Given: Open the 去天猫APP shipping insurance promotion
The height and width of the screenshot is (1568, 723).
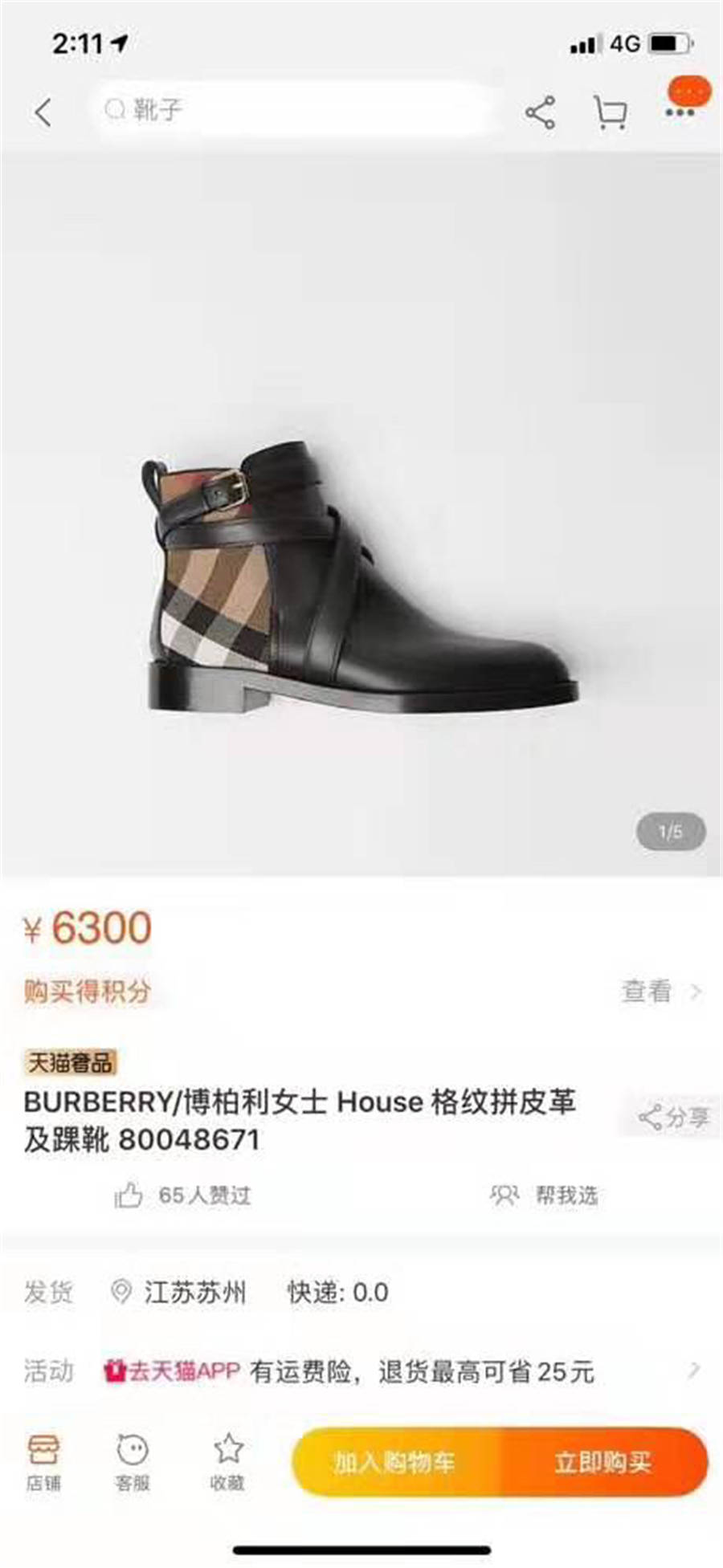Looking at the screenshot, I should click(402, 1370).
